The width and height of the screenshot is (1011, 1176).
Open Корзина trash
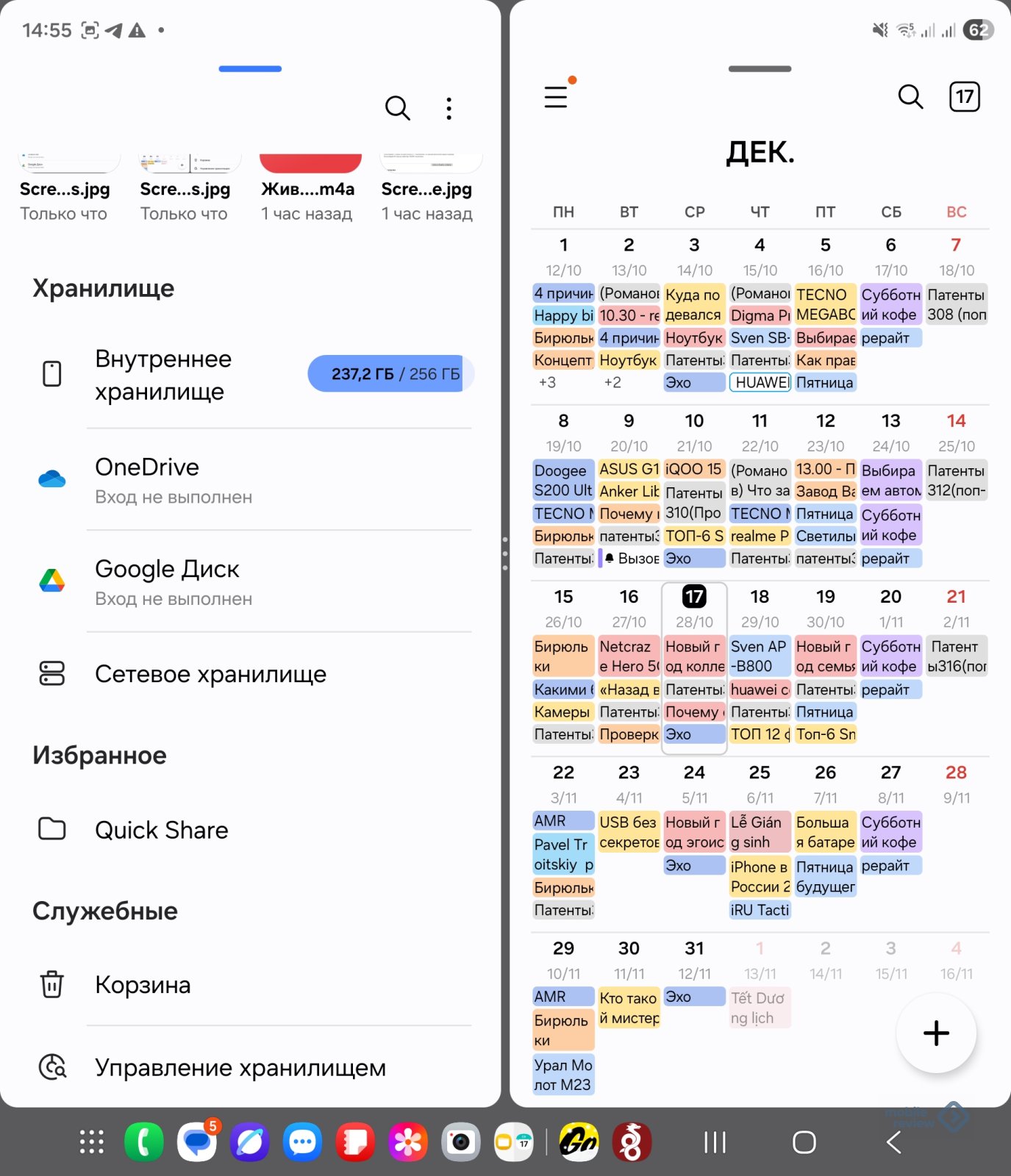click(143, 984)
